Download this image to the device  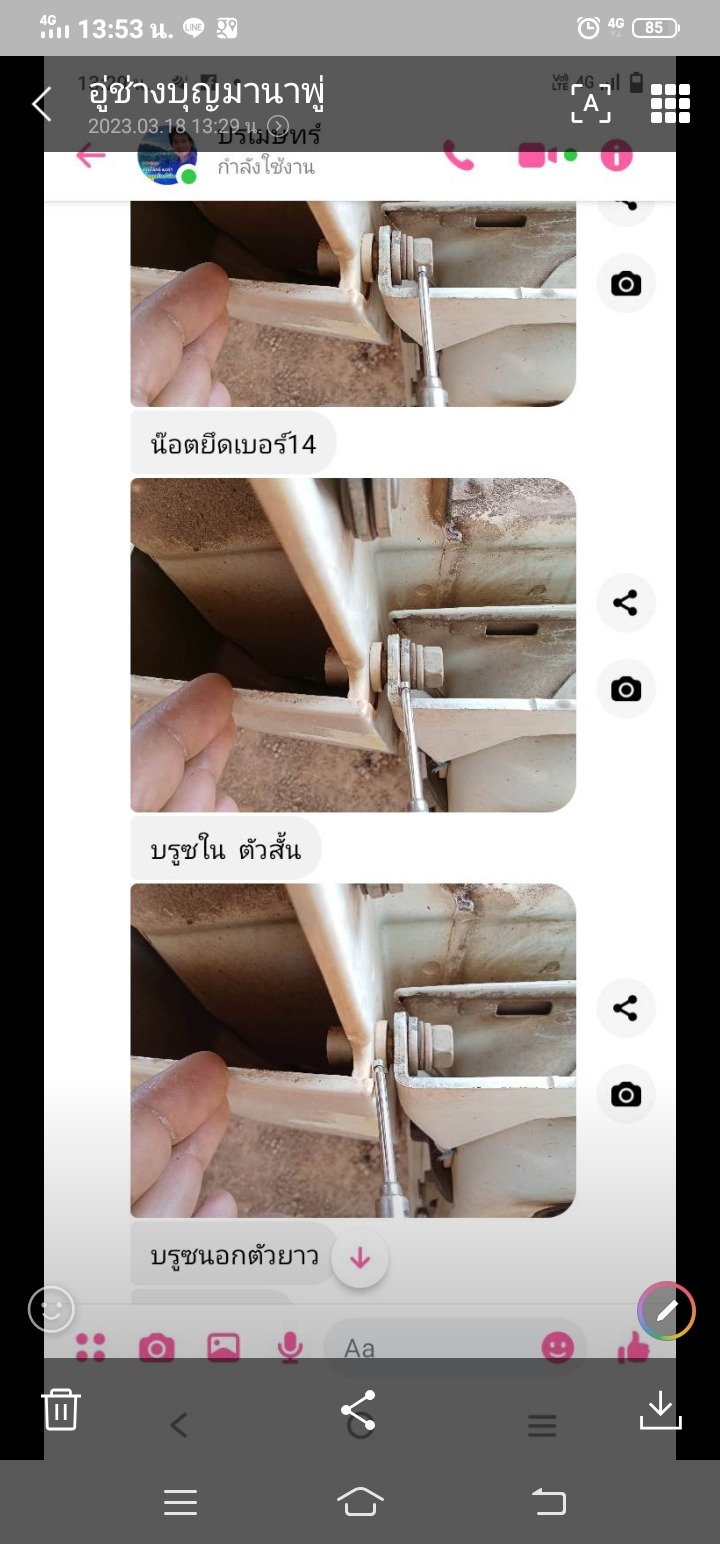pyautogui.click(x=660, y=1410)
